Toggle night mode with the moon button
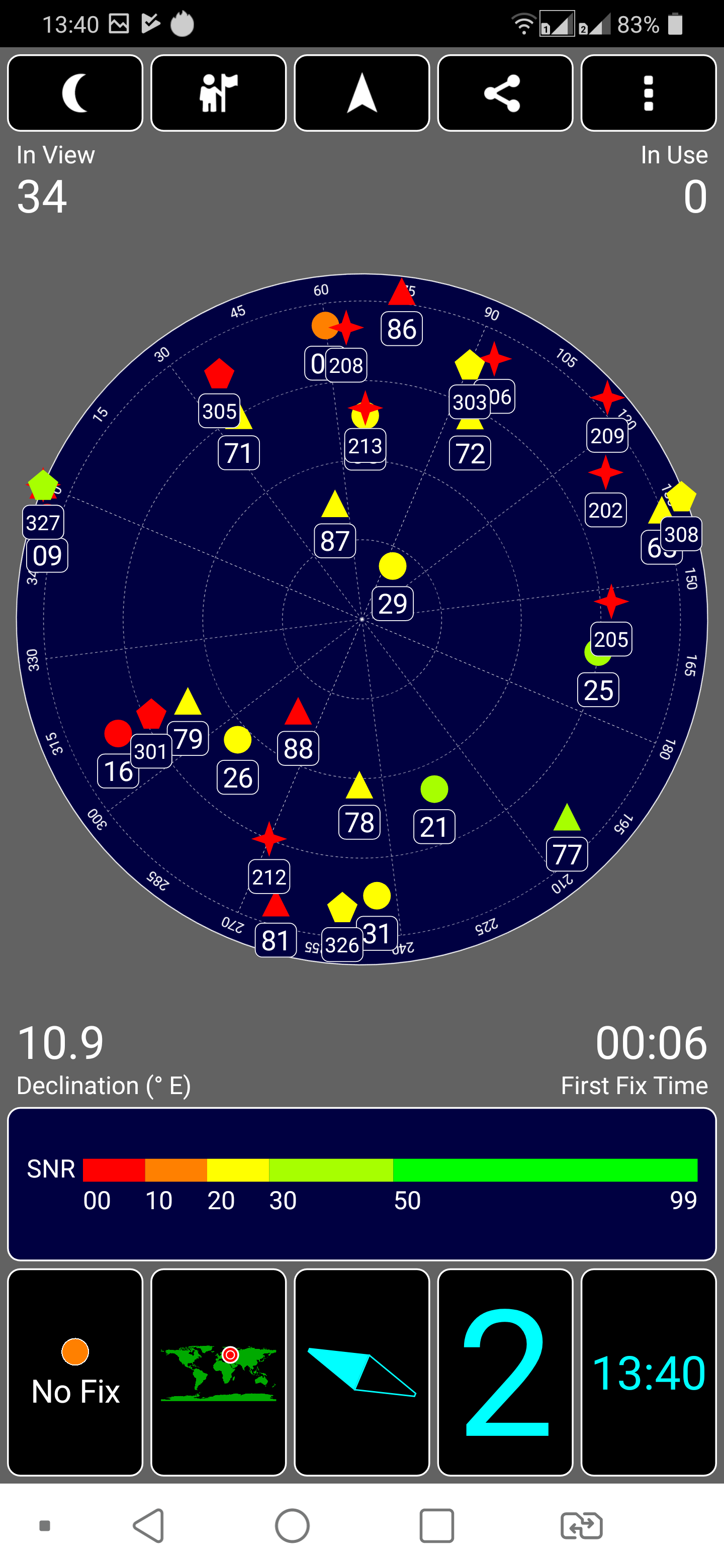This screenshot has width=724, height=1568. (75, 93)
